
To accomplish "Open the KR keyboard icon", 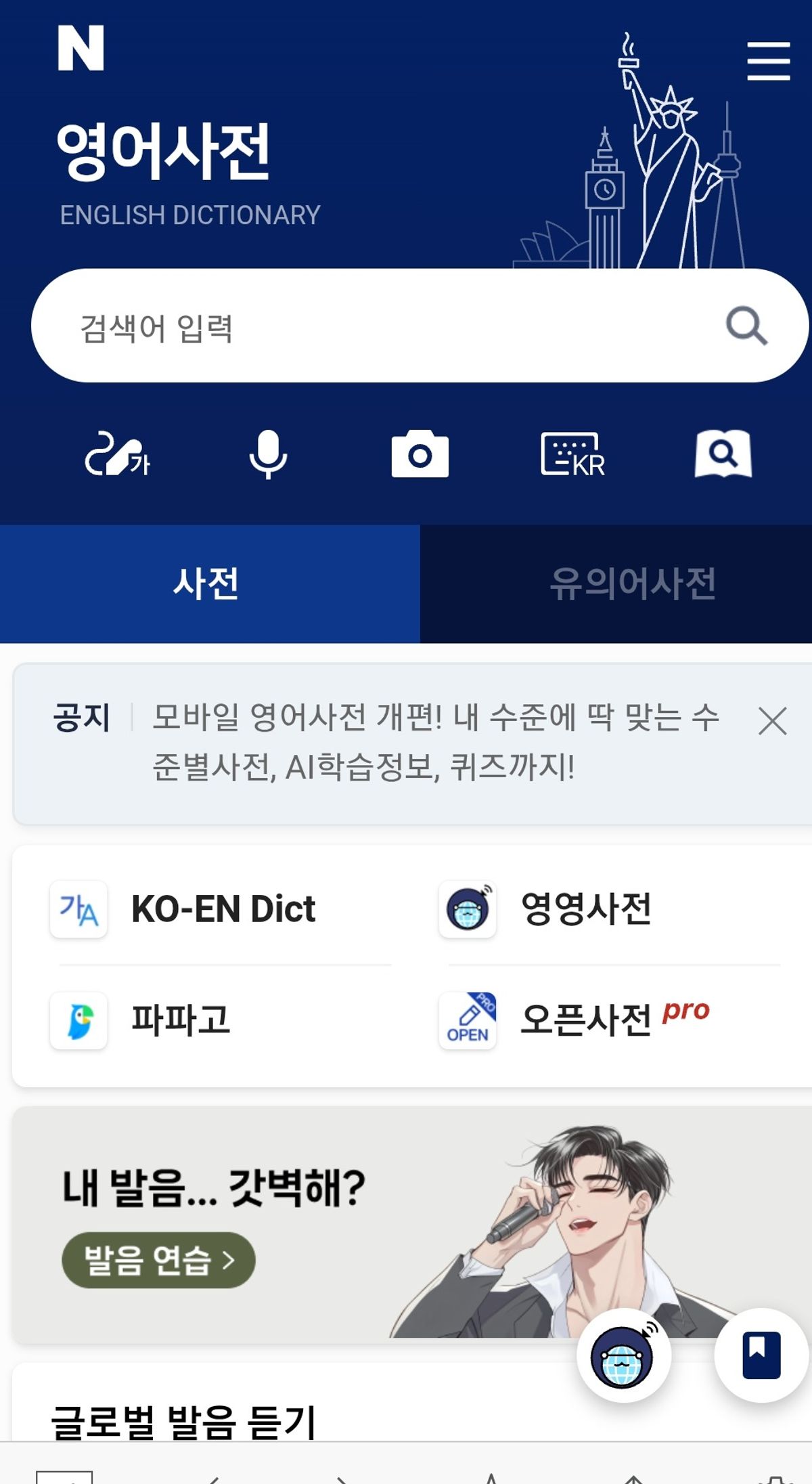I will (x=572, y=454).
